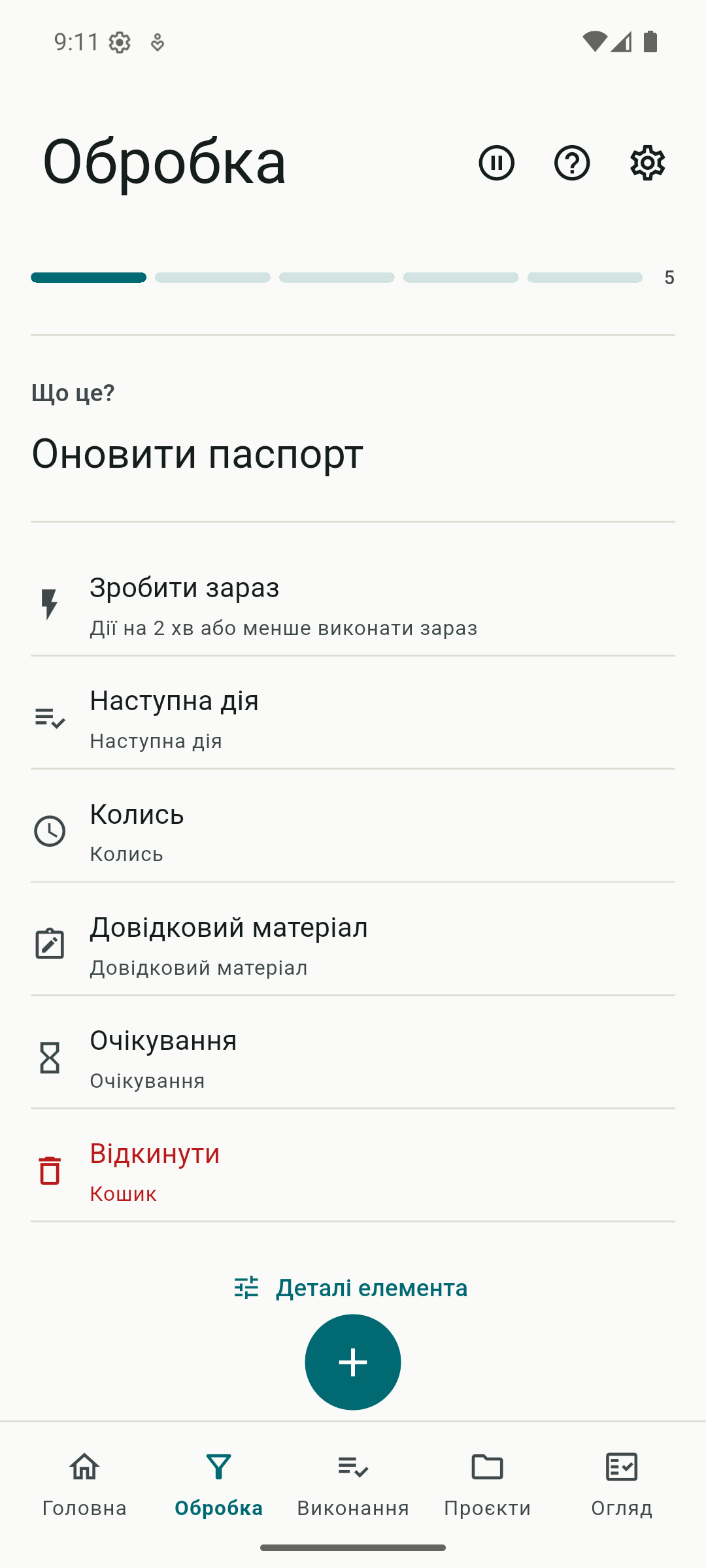Go to the Проєкти tab

click(488, 1484)
